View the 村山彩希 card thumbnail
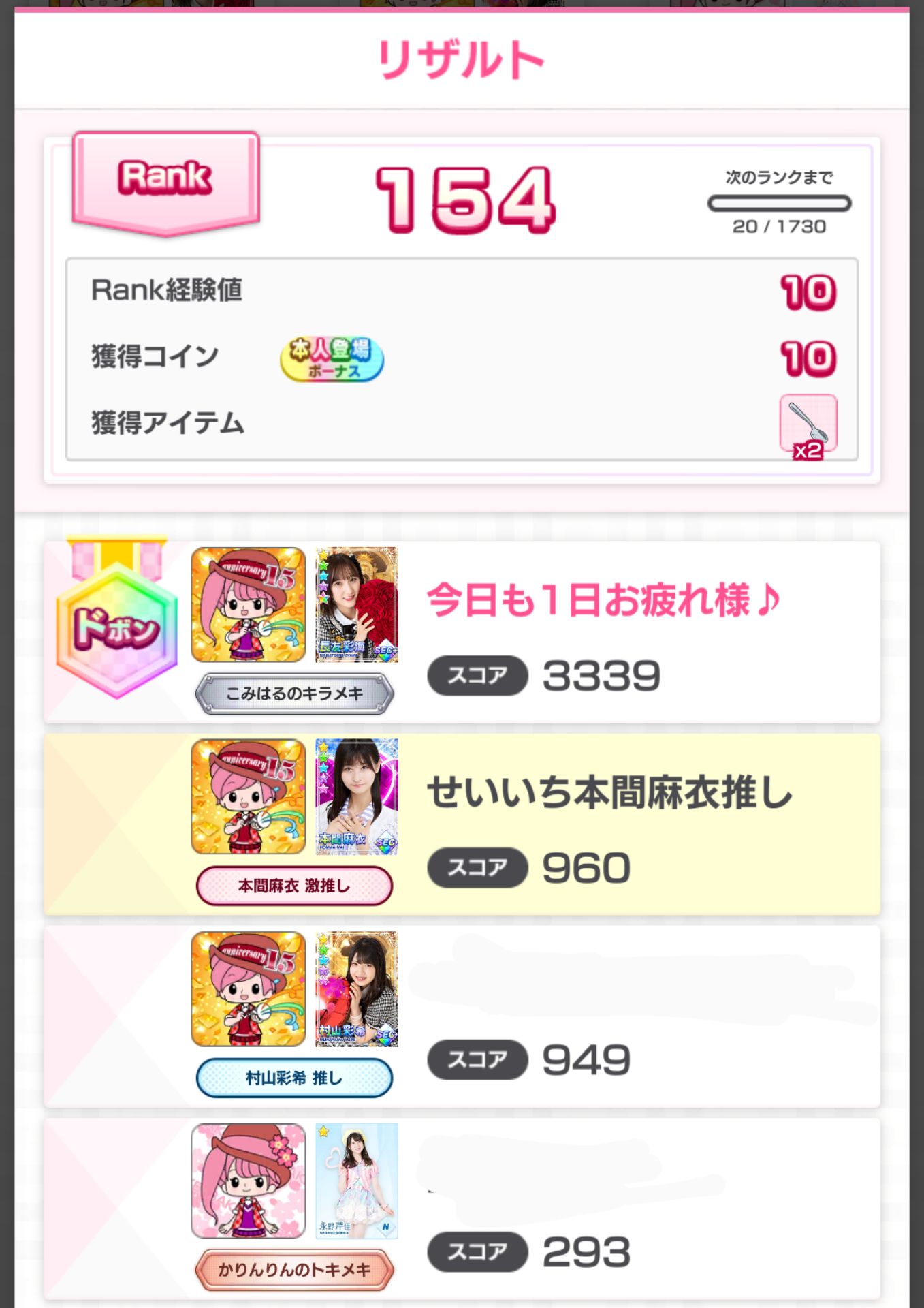Screen dimensions: 924x1308 tap(356, 989)
